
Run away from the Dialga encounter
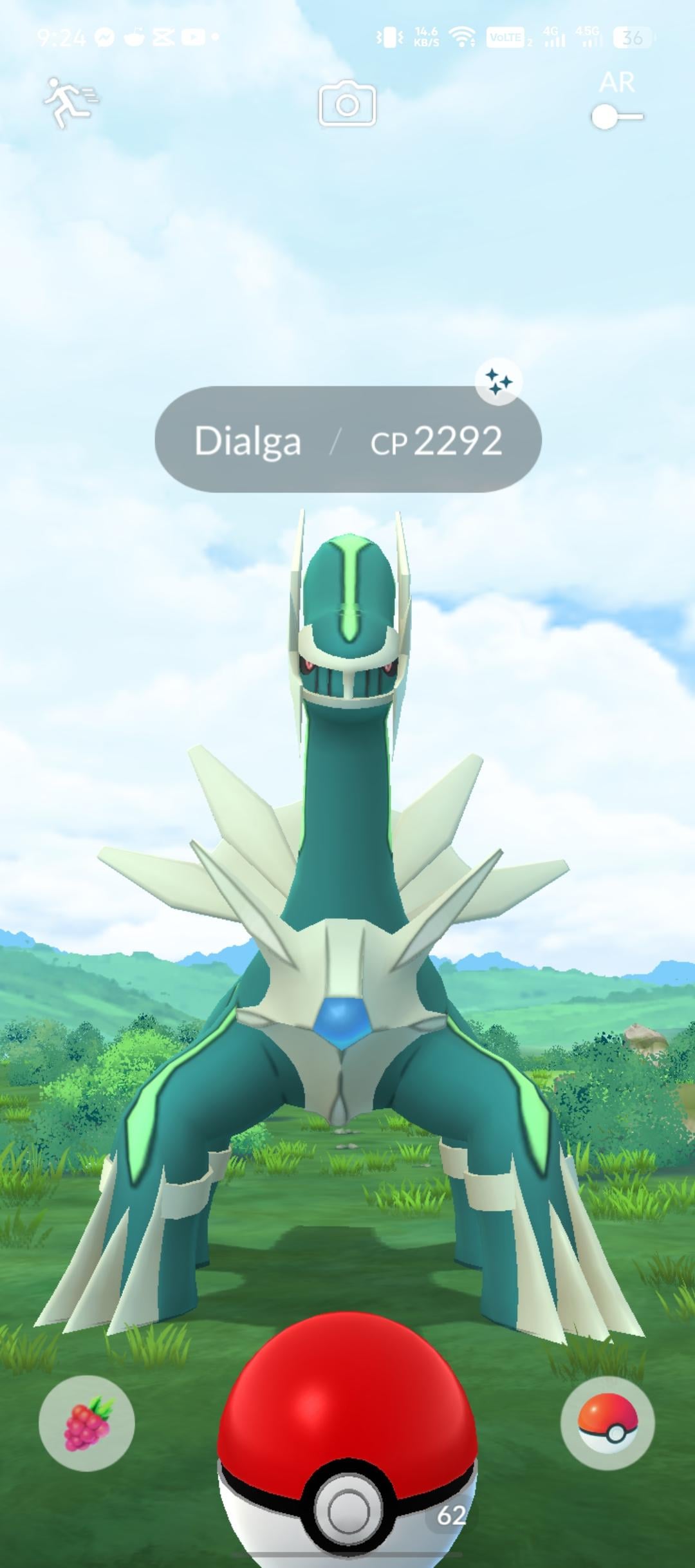coord(69,103)
